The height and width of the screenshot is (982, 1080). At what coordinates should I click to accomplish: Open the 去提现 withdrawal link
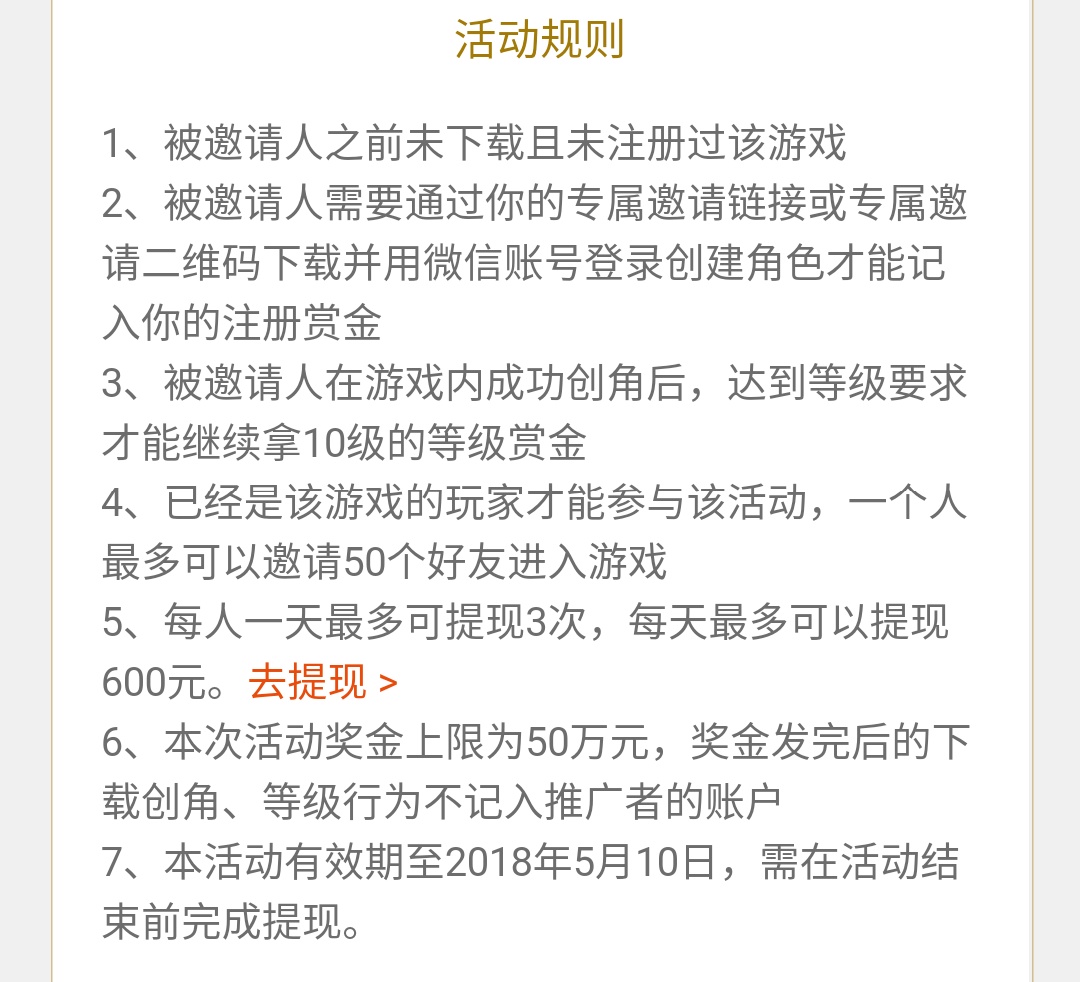pyautogui.click(x=323, y=683)
